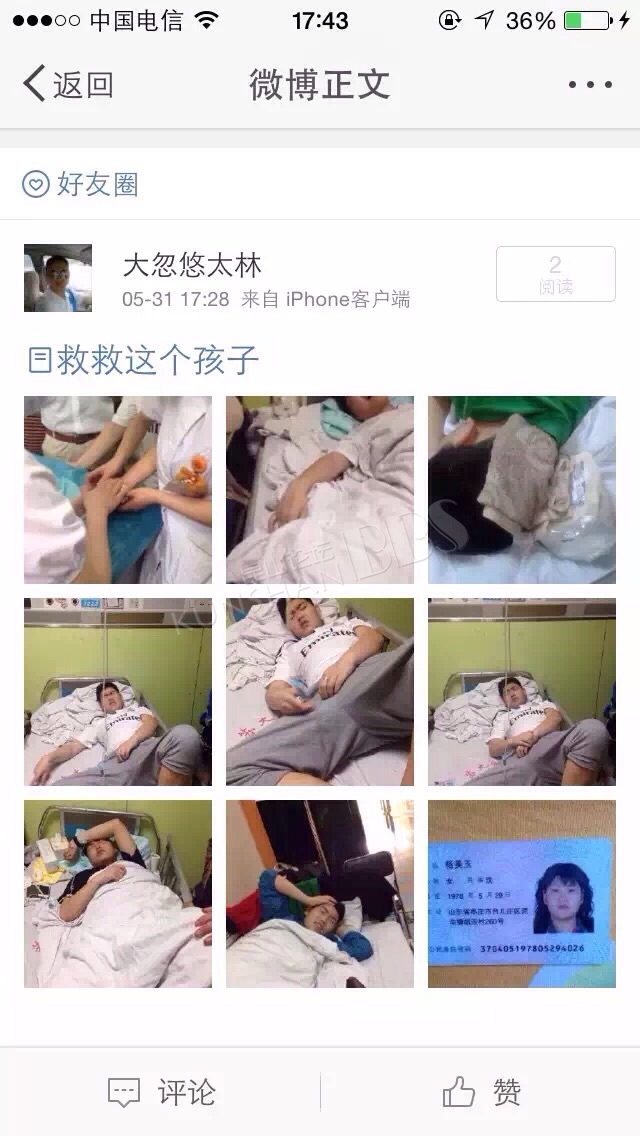The width and height of the screenshot is (640, 1136).
Task: Open the ID card photo
Action: pos(522,894)
